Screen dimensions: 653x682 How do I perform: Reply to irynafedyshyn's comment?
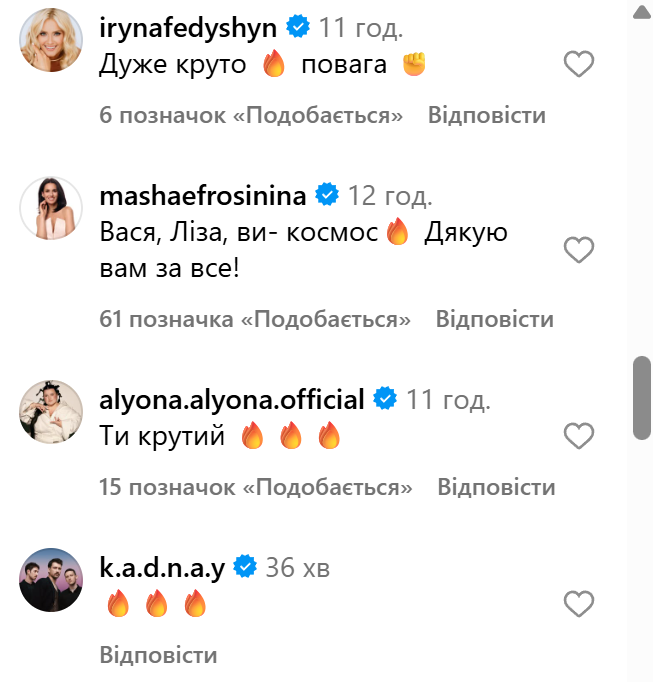(x=486, y=115)
